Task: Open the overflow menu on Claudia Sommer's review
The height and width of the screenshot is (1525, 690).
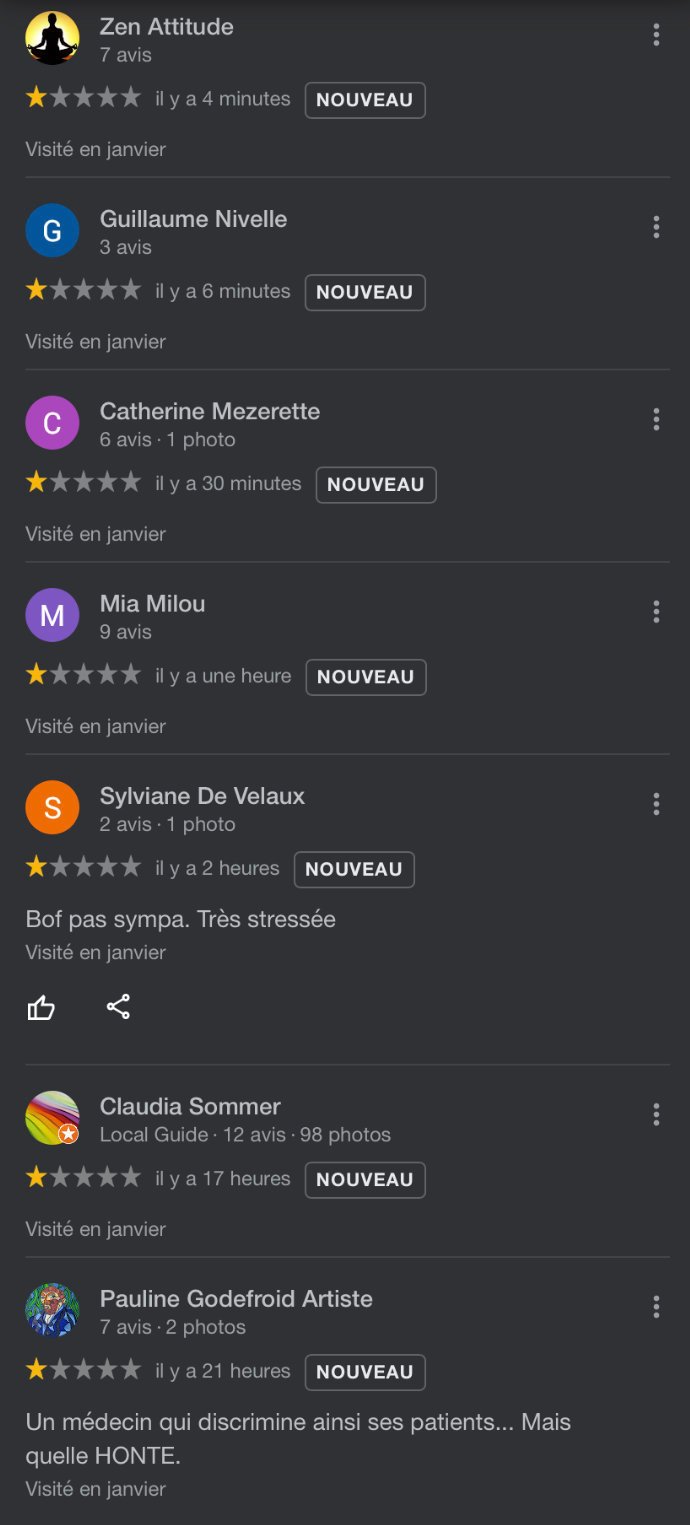Action: (x=656, y=1114)
